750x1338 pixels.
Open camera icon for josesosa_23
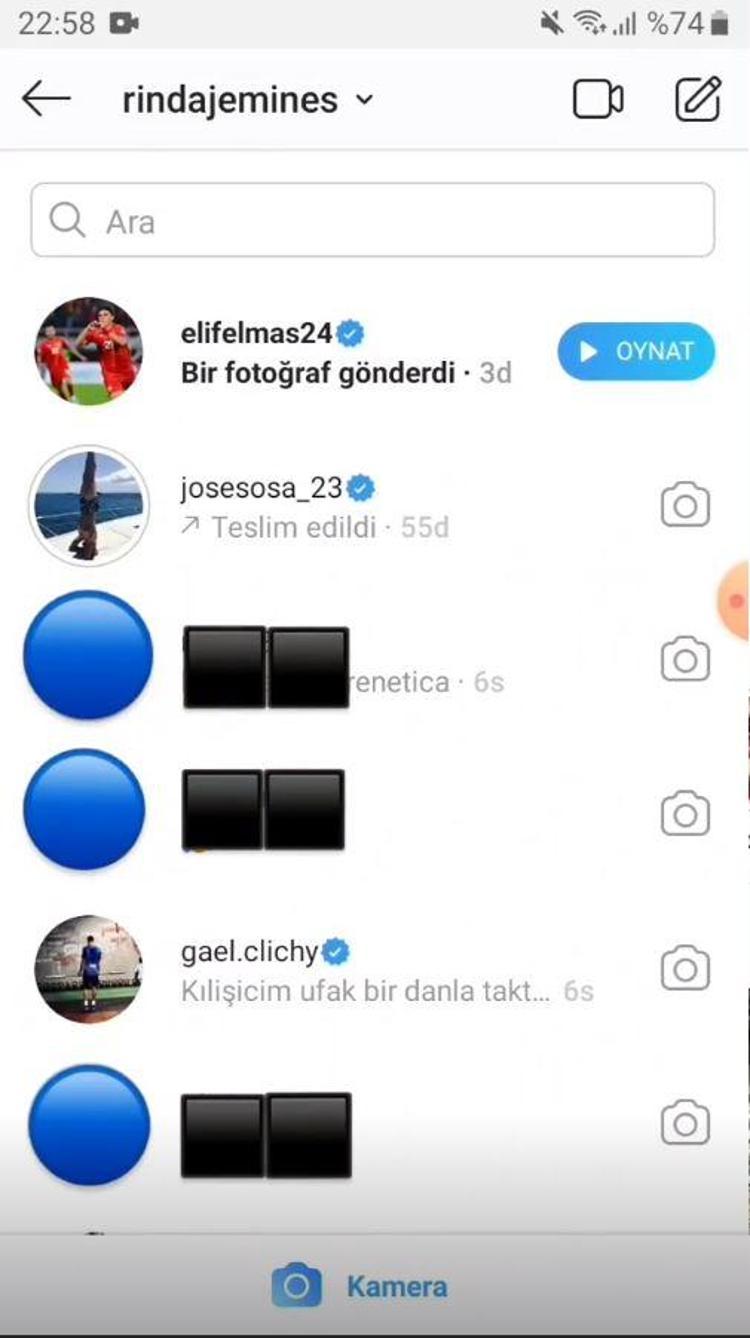685,506
